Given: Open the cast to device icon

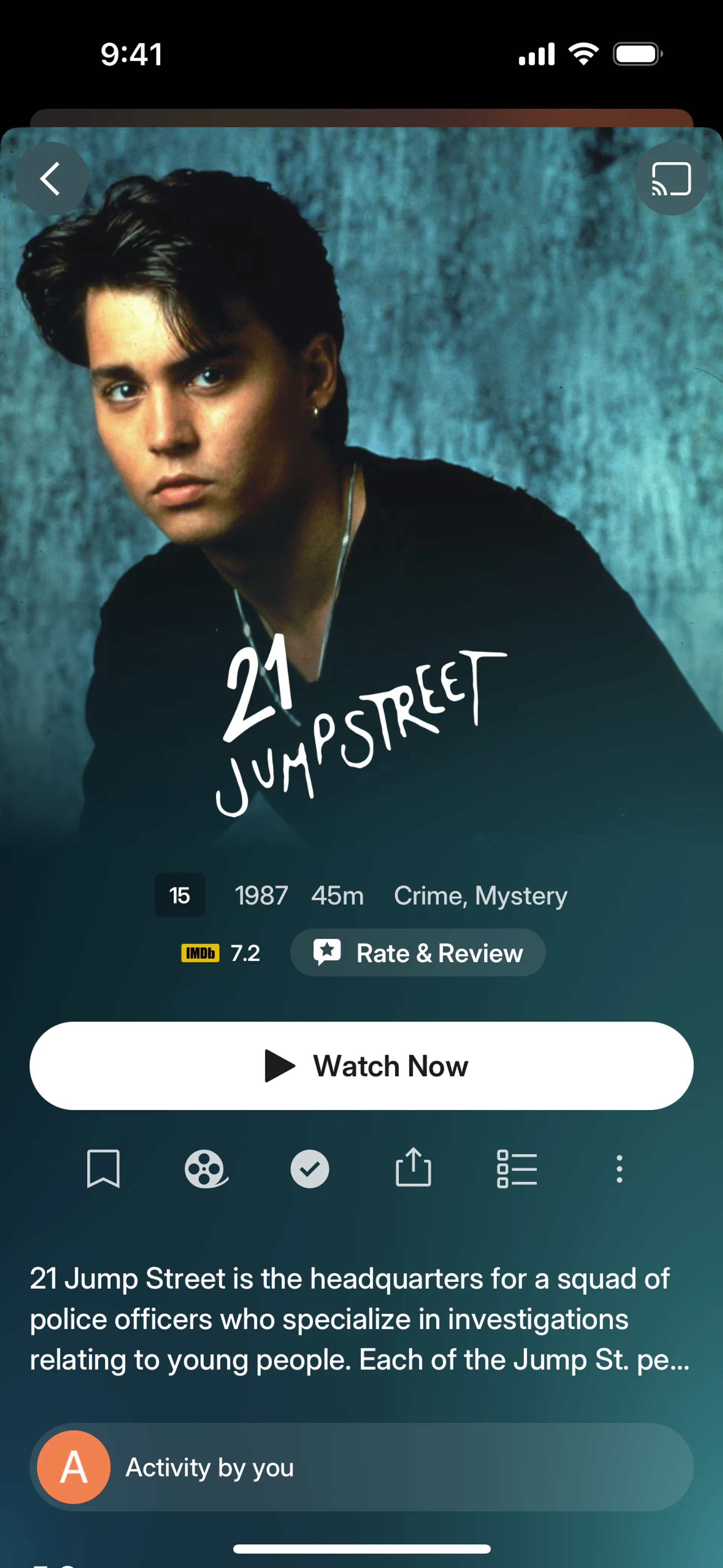Looking at the screenshot, I should pos(671,179).
